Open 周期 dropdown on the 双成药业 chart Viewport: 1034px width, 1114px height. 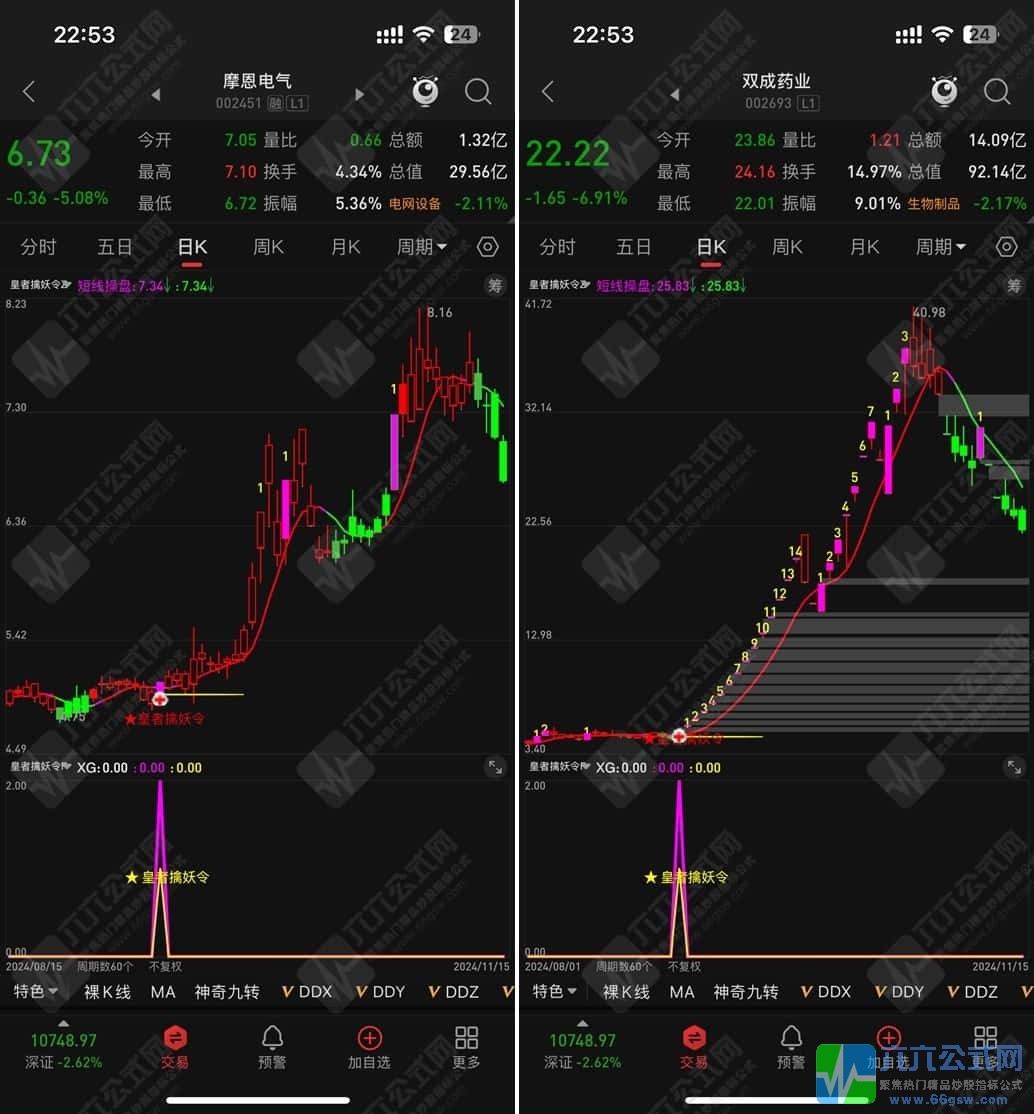pyautogui.click(x=938, y=246)
